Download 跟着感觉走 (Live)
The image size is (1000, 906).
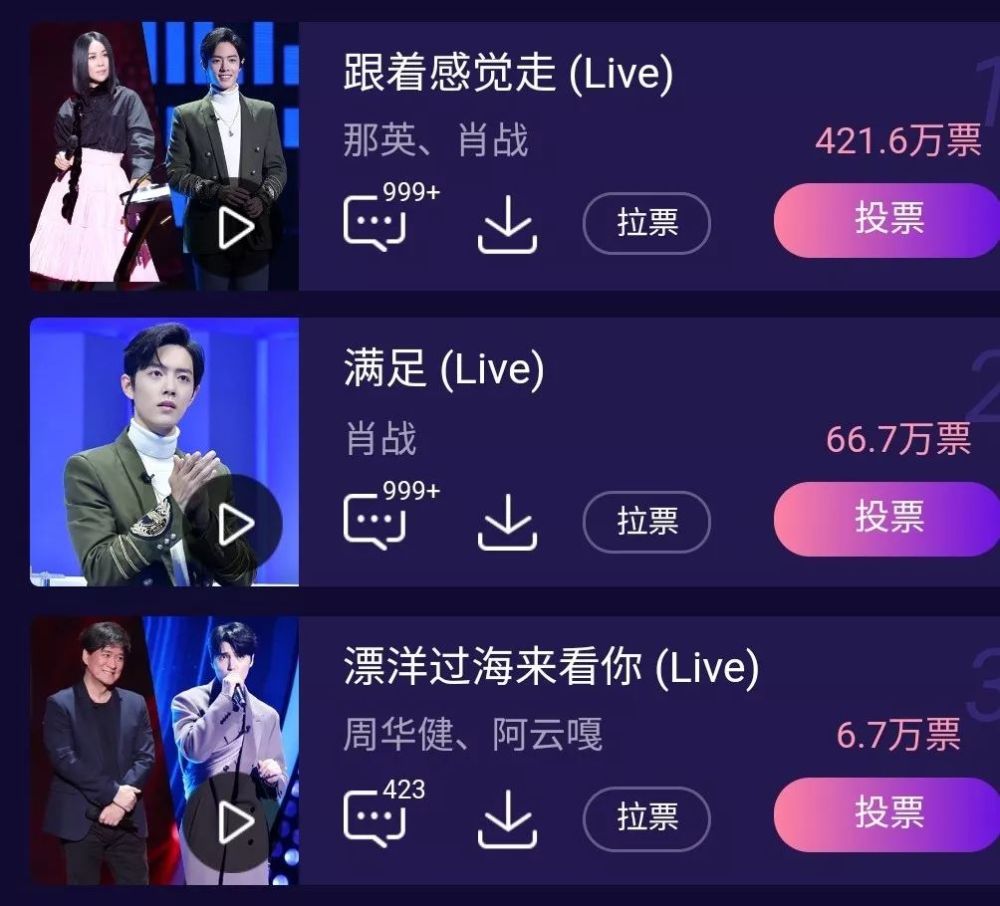click(x=507, y=224)
